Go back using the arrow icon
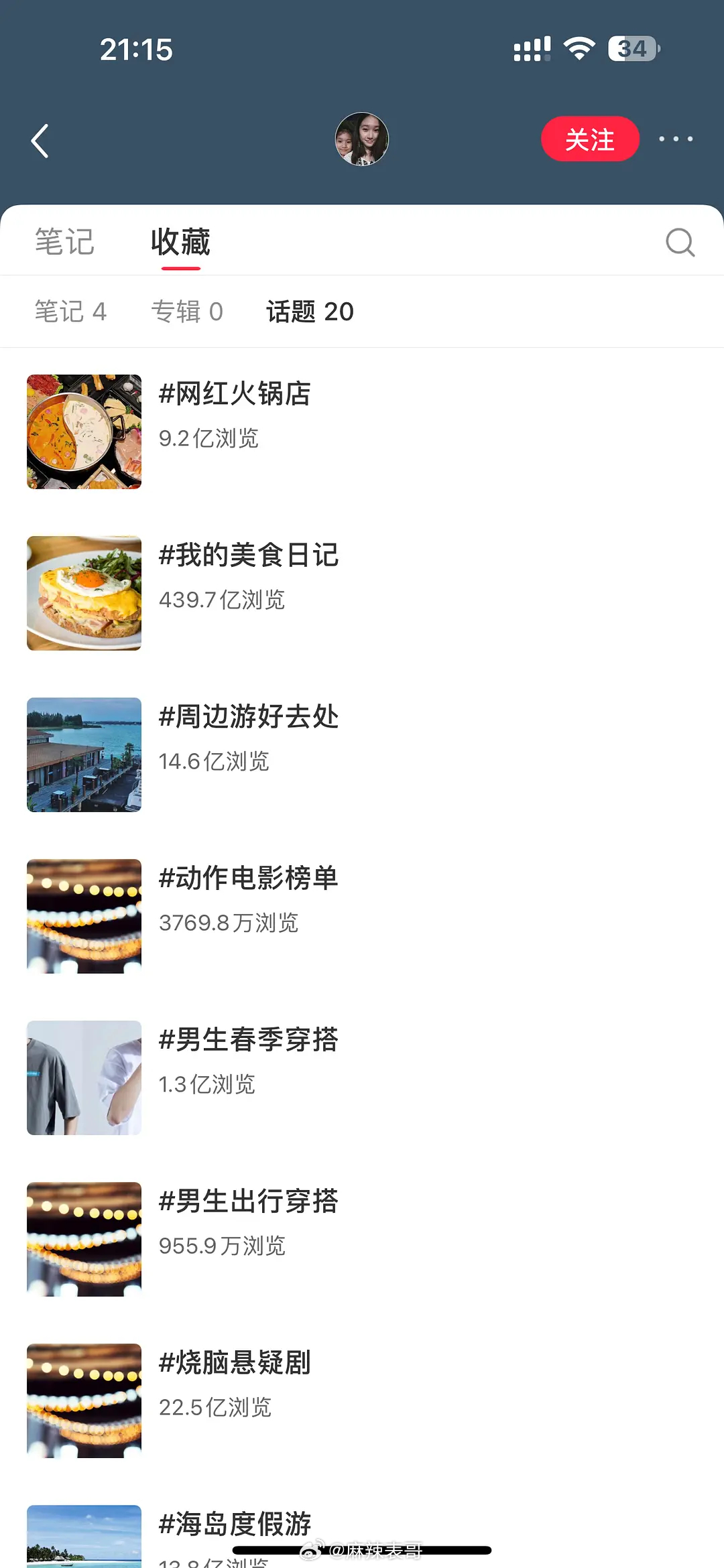This screenshot has height=1568, width=724. pyautogui.click(x=40, y=141)
